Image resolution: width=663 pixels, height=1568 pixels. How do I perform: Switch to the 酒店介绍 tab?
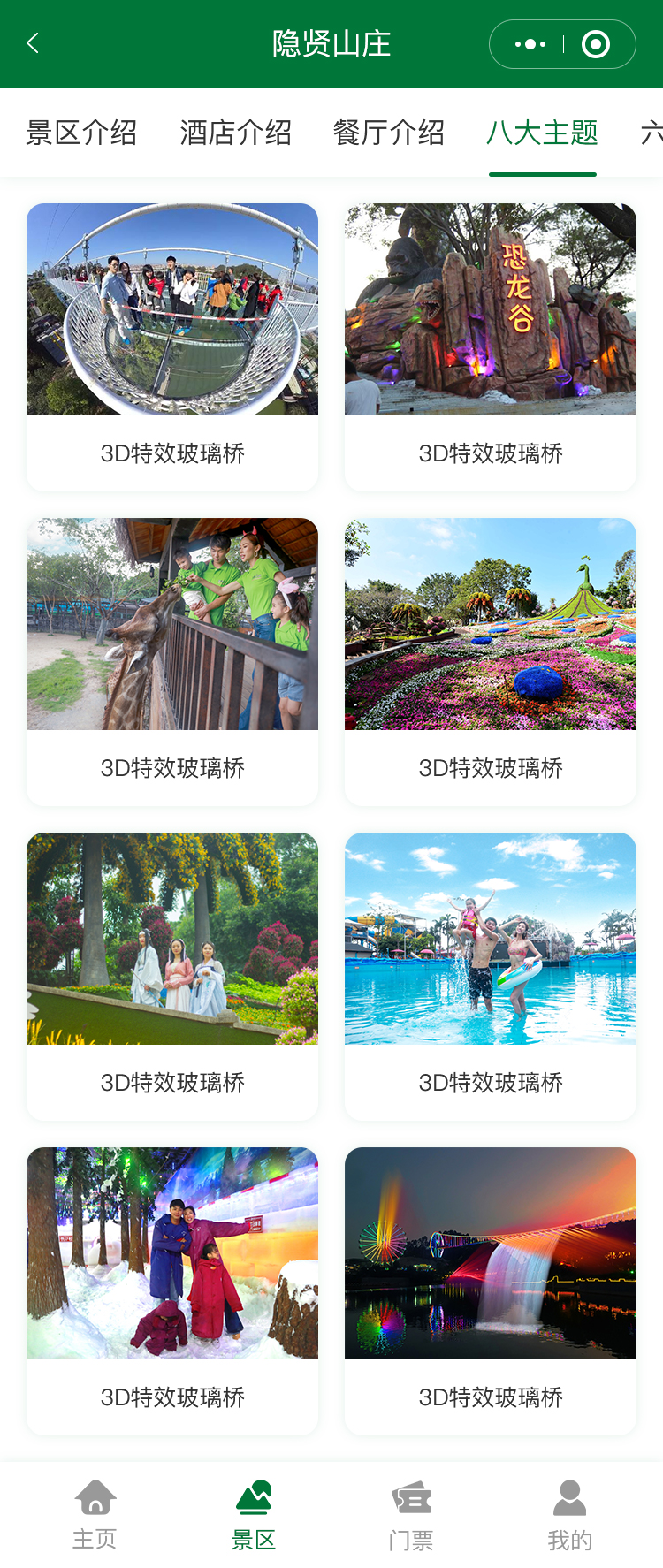tap(235, 133)
